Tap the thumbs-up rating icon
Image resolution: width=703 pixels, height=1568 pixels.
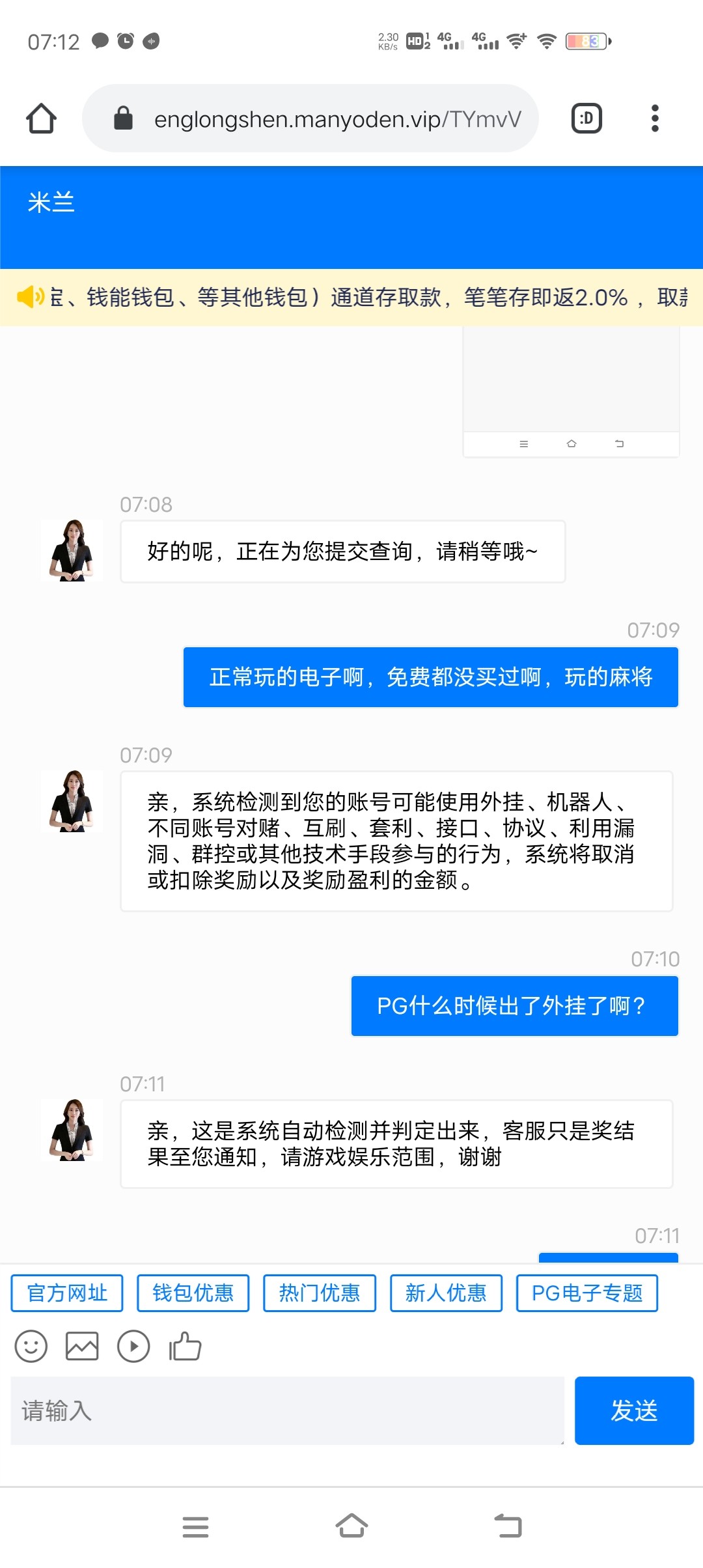coord(185,1346)
